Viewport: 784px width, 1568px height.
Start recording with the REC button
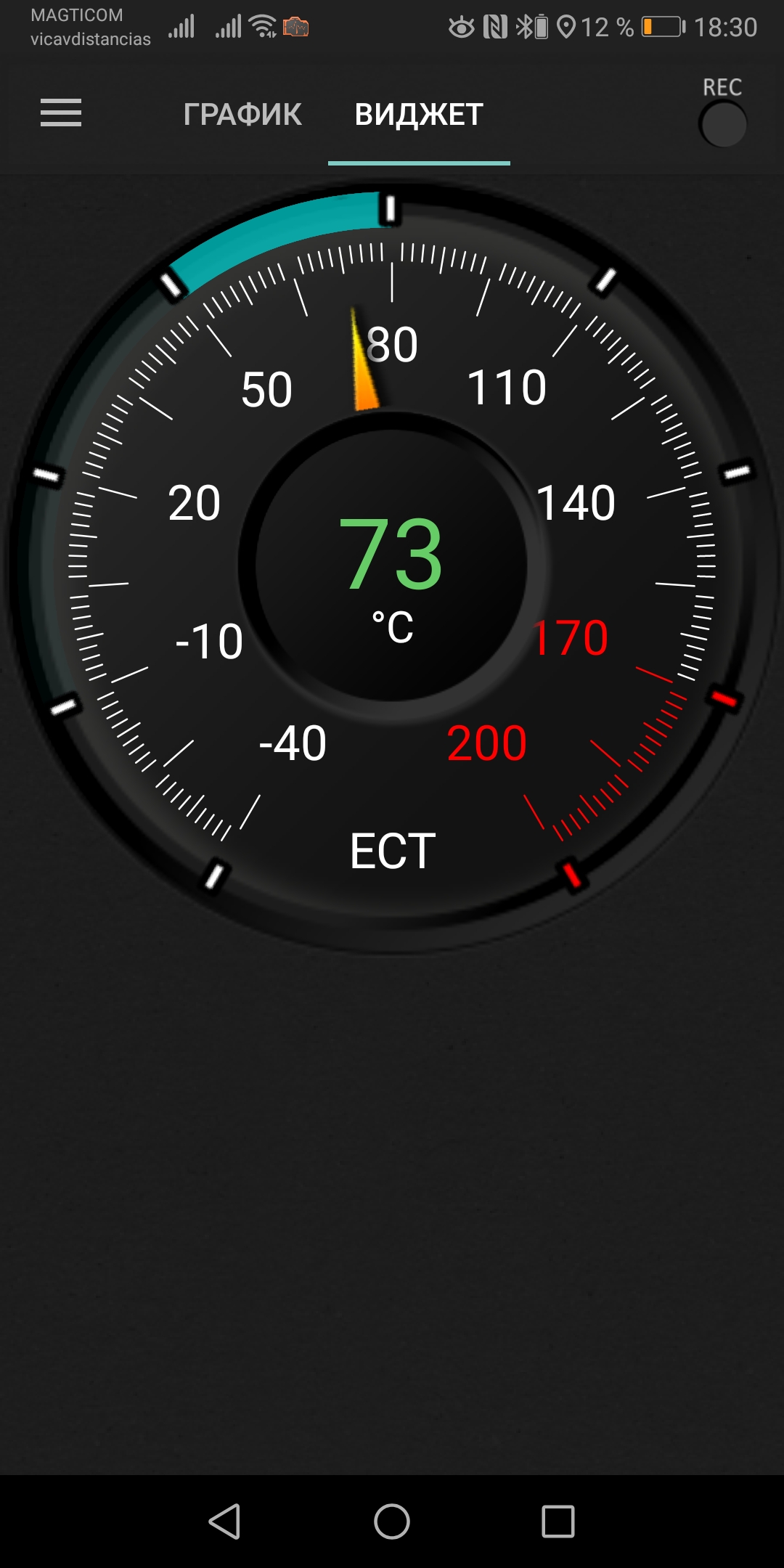723,123
